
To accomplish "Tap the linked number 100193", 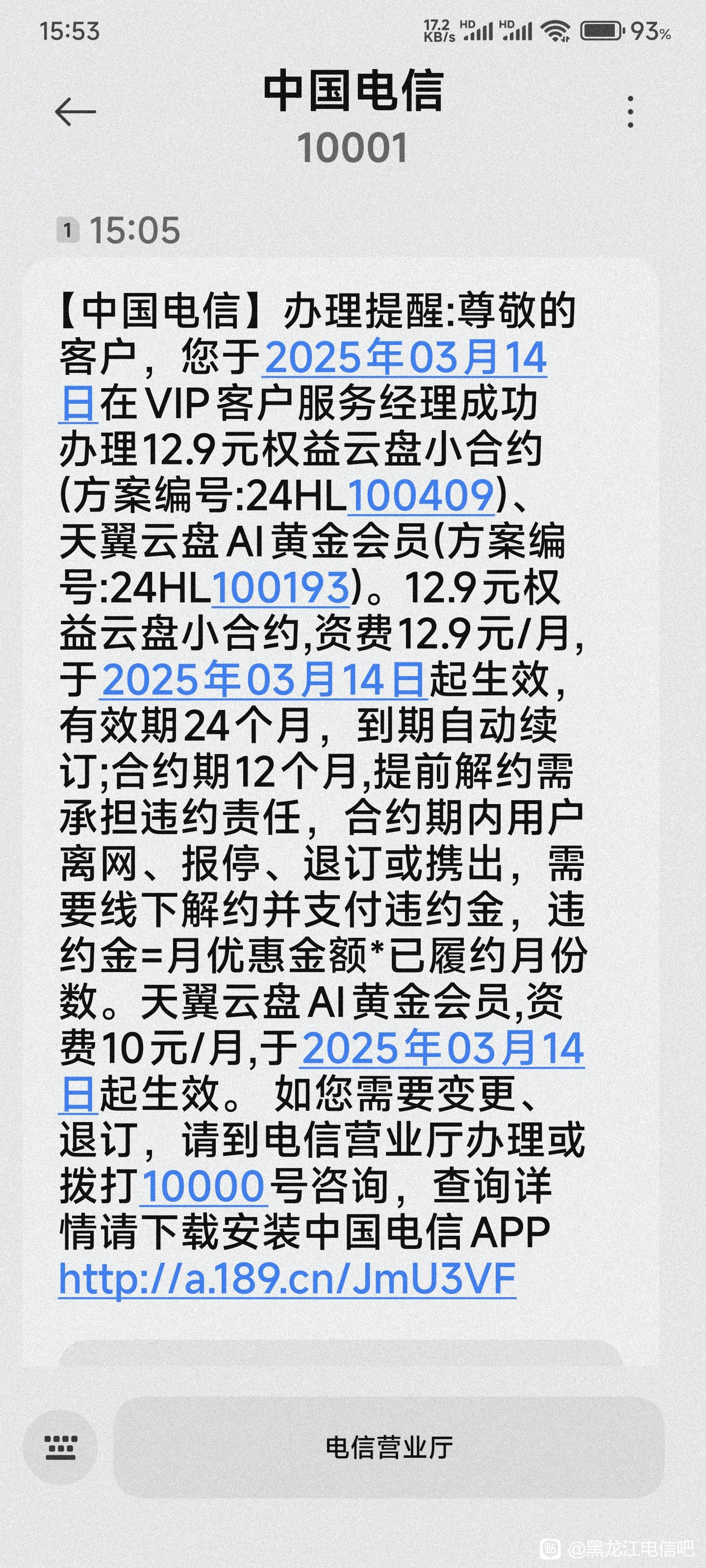I will tap(281, 588).
